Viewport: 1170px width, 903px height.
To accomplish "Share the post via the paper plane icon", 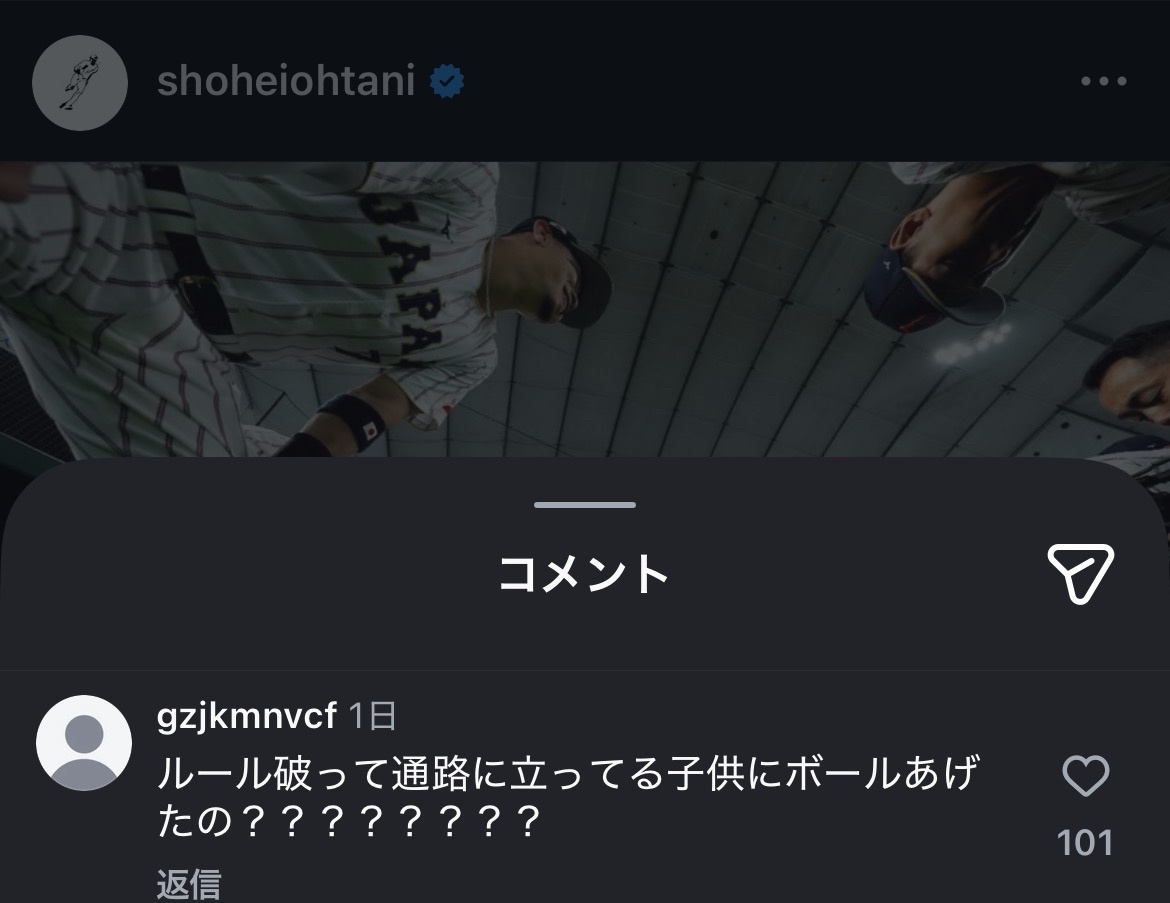I will (x=1080, y=573).
